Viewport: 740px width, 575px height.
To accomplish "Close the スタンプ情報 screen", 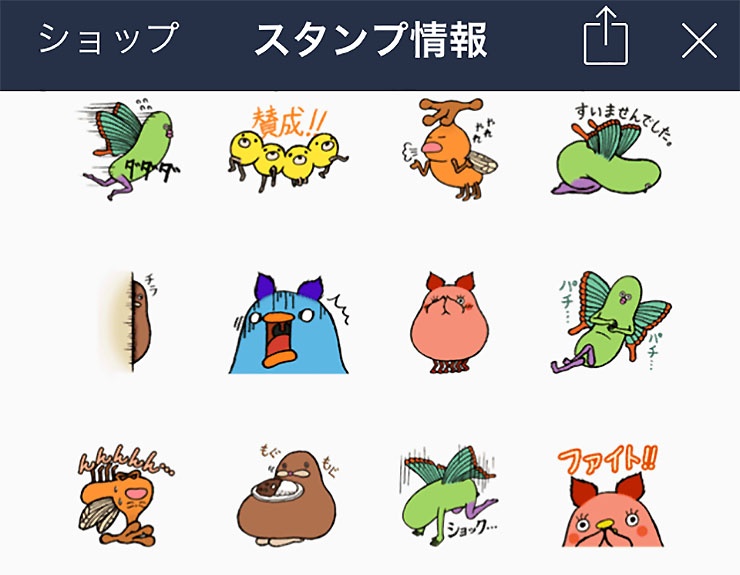I will [x=699, y=41].
